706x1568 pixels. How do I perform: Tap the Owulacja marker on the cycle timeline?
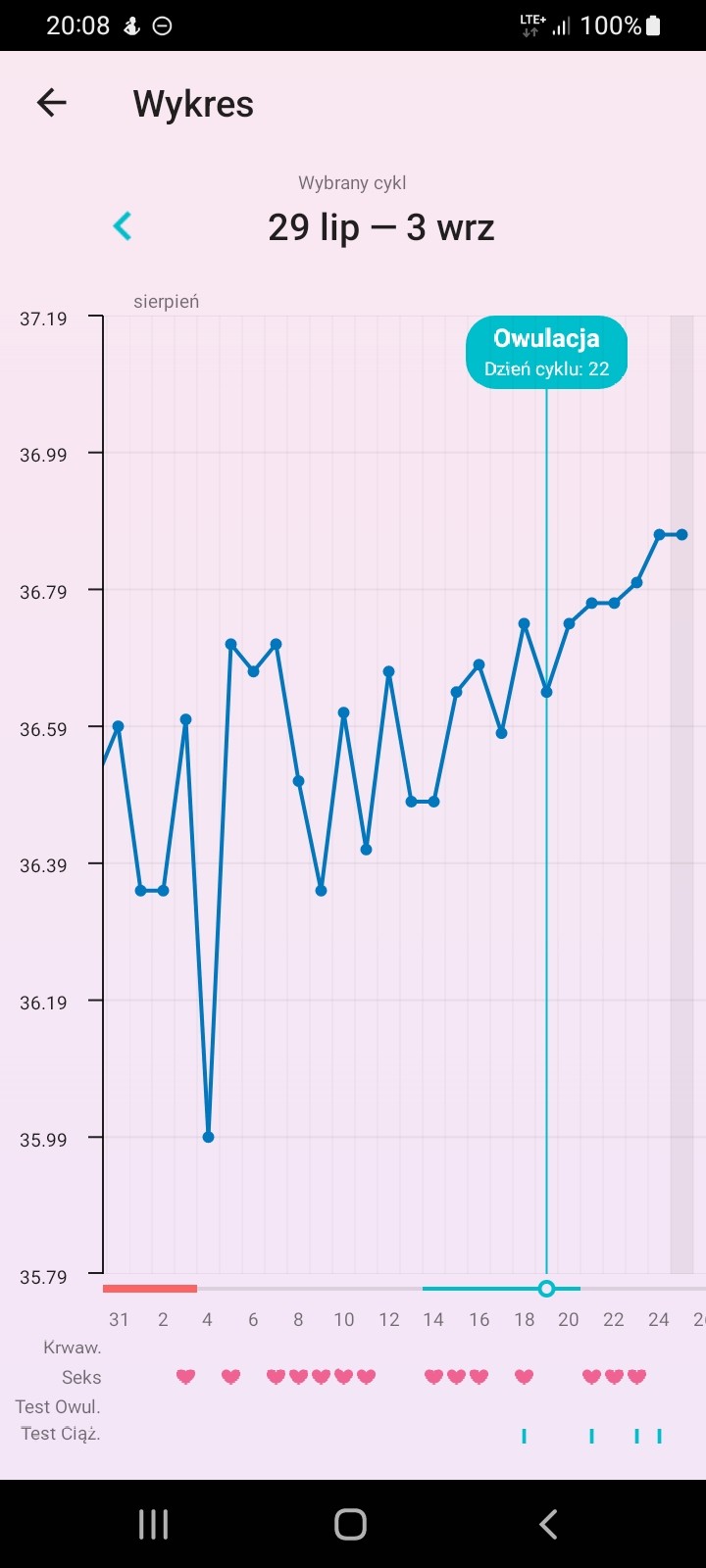546,1288
